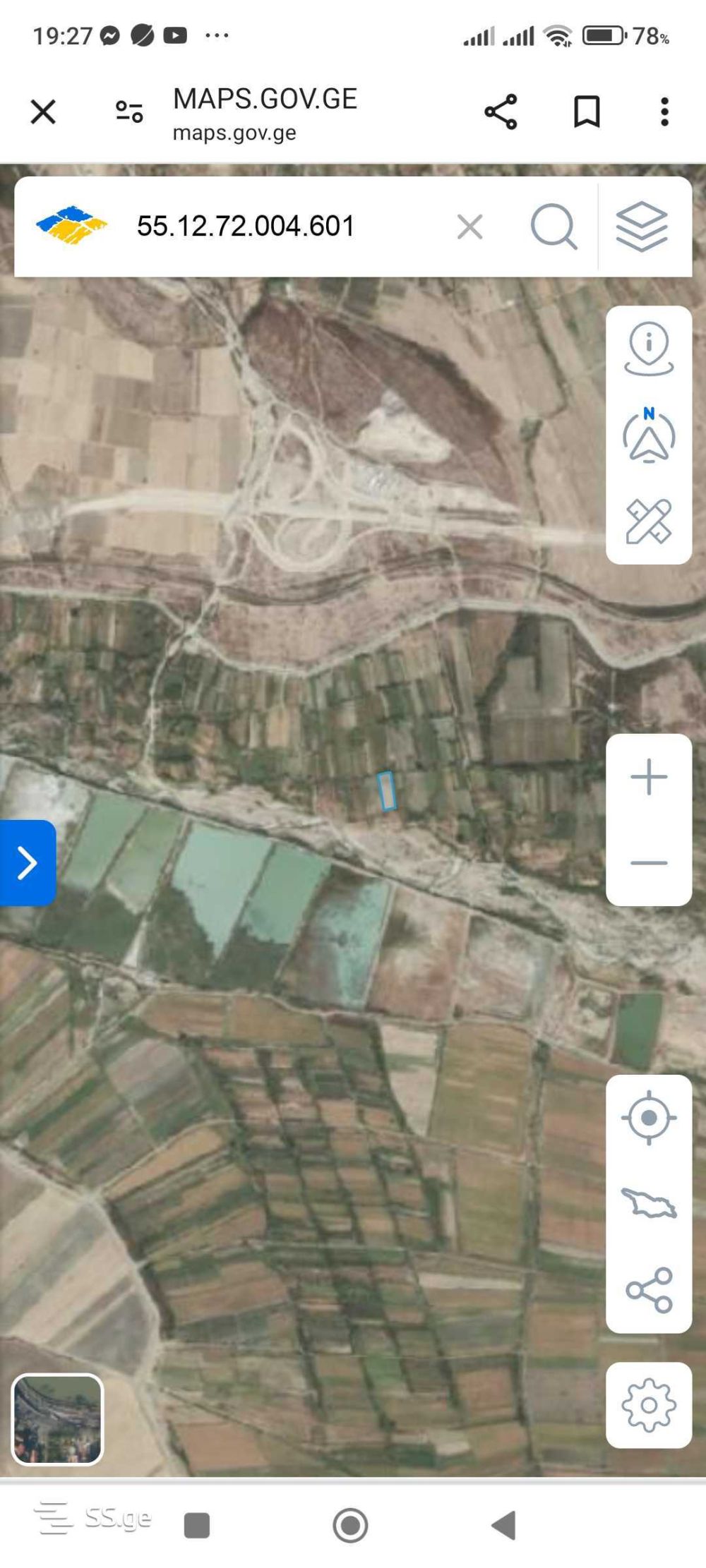Expand the blue side panel arrow
Viewport: 706px width, 1568px height.
point(28,862)
